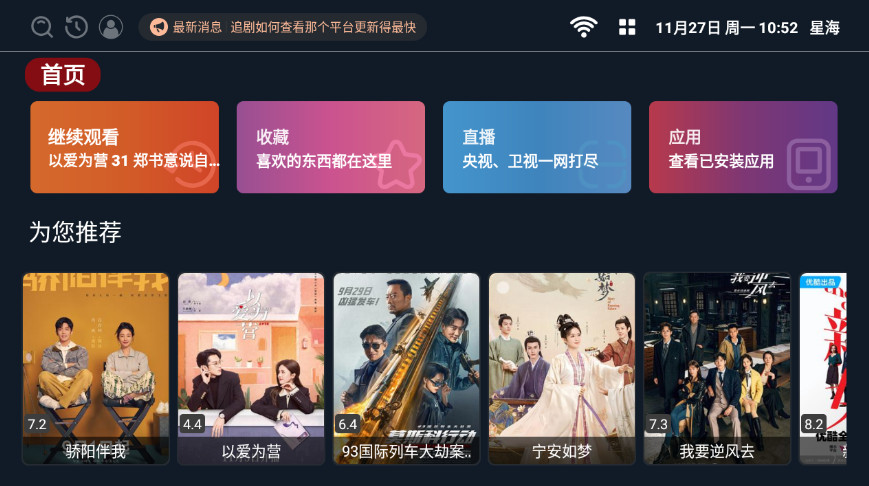The height and width of the screenshot is (486, 869).
Task: Open the user profile icon
Action: (111, 27)
